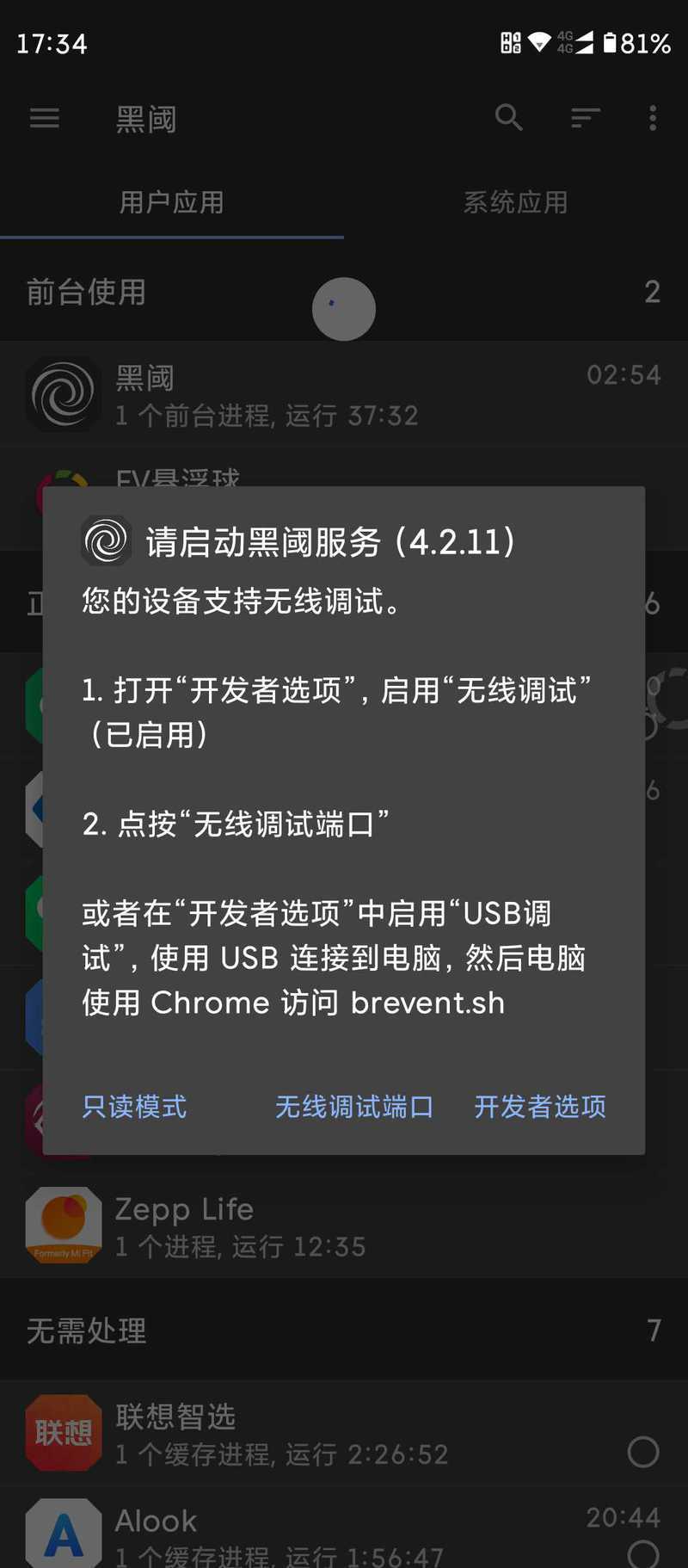Open the 联想智选 row
Viewport: 688px width, 1568px height.
tap(344, 1432)
